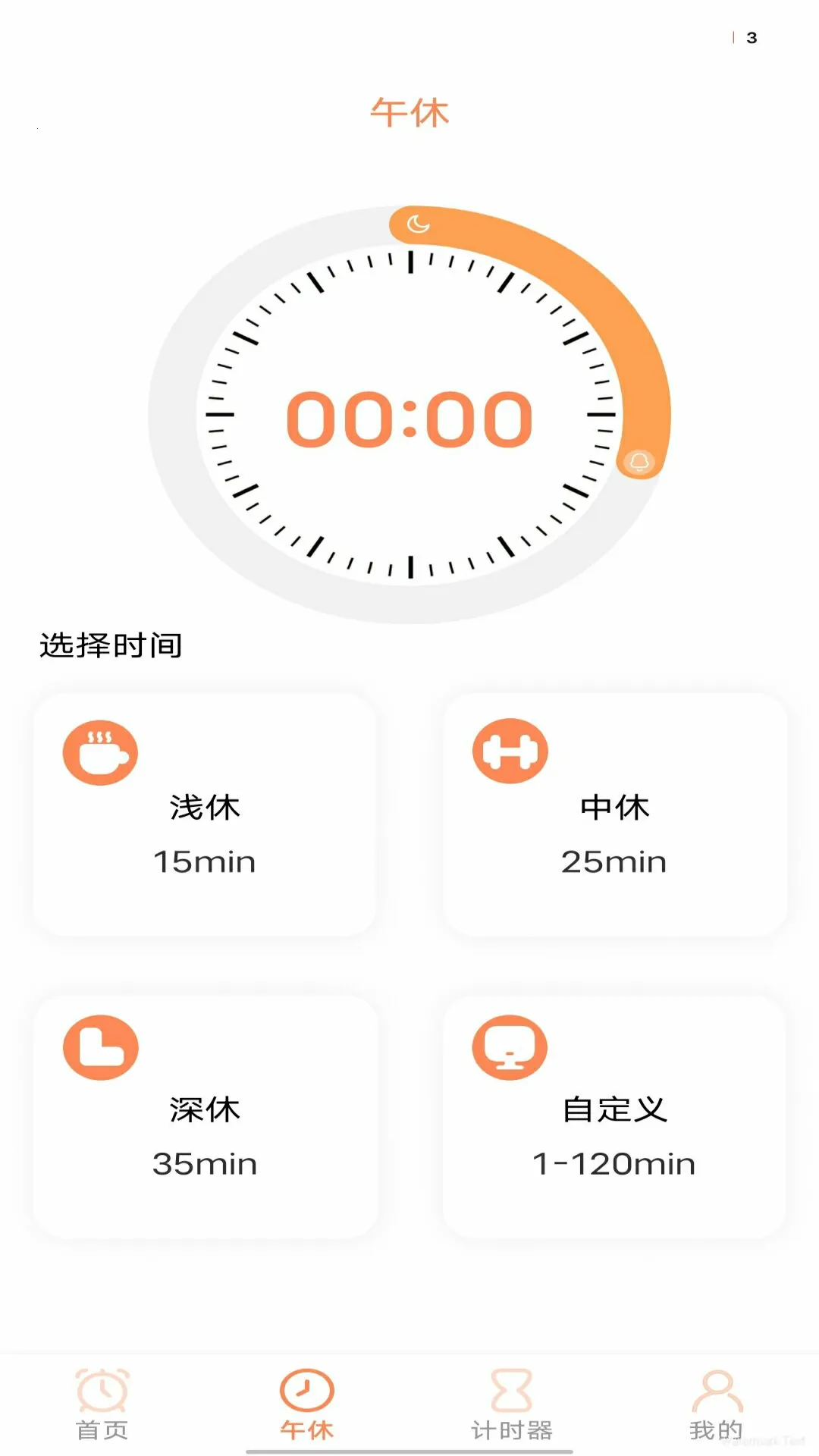The height and width of the screenshot is (1456, 819).
Task: Tap the 午休 page title
Action: point(409,110)
